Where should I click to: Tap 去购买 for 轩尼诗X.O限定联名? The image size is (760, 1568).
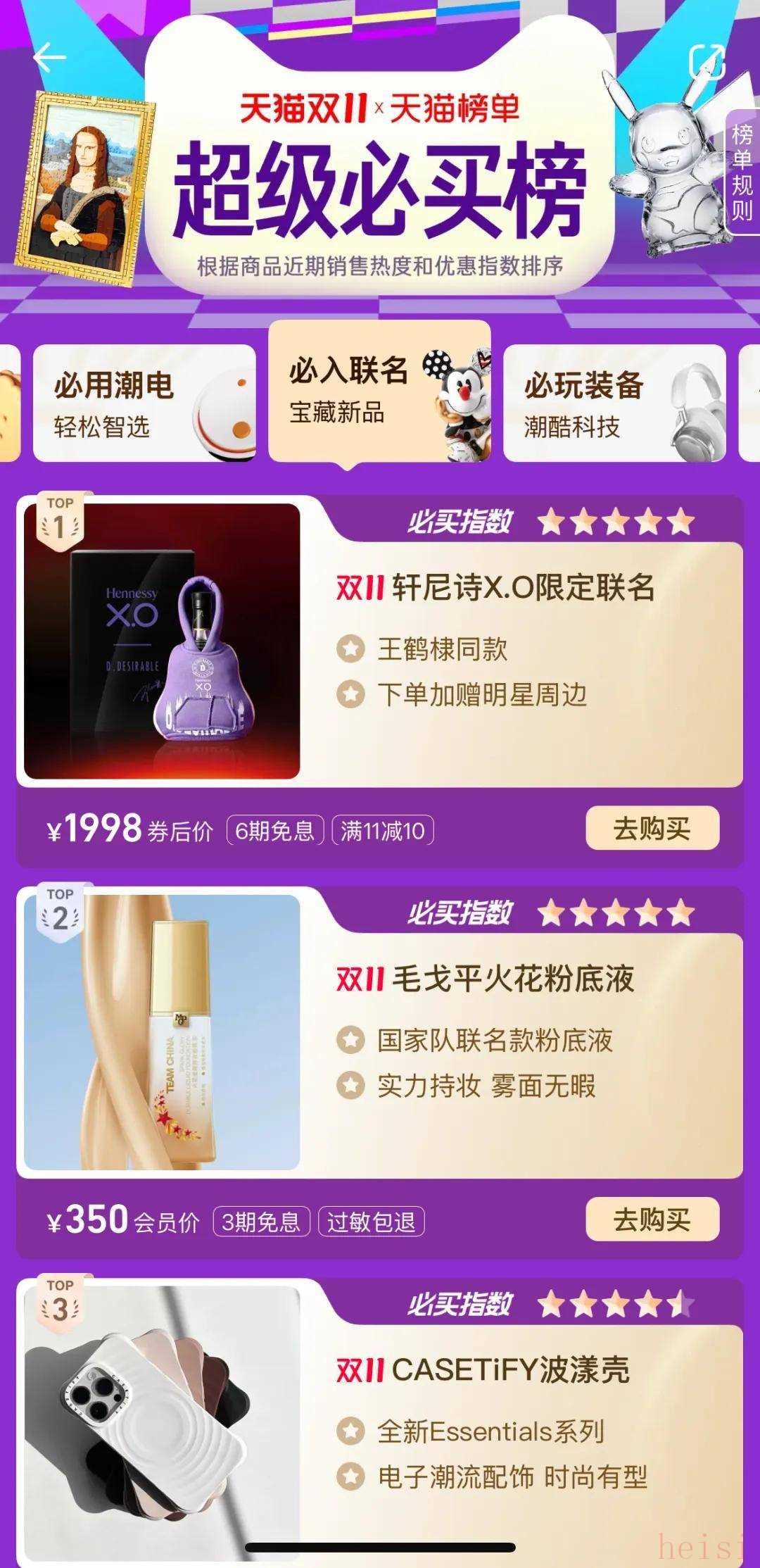point(652,829)
